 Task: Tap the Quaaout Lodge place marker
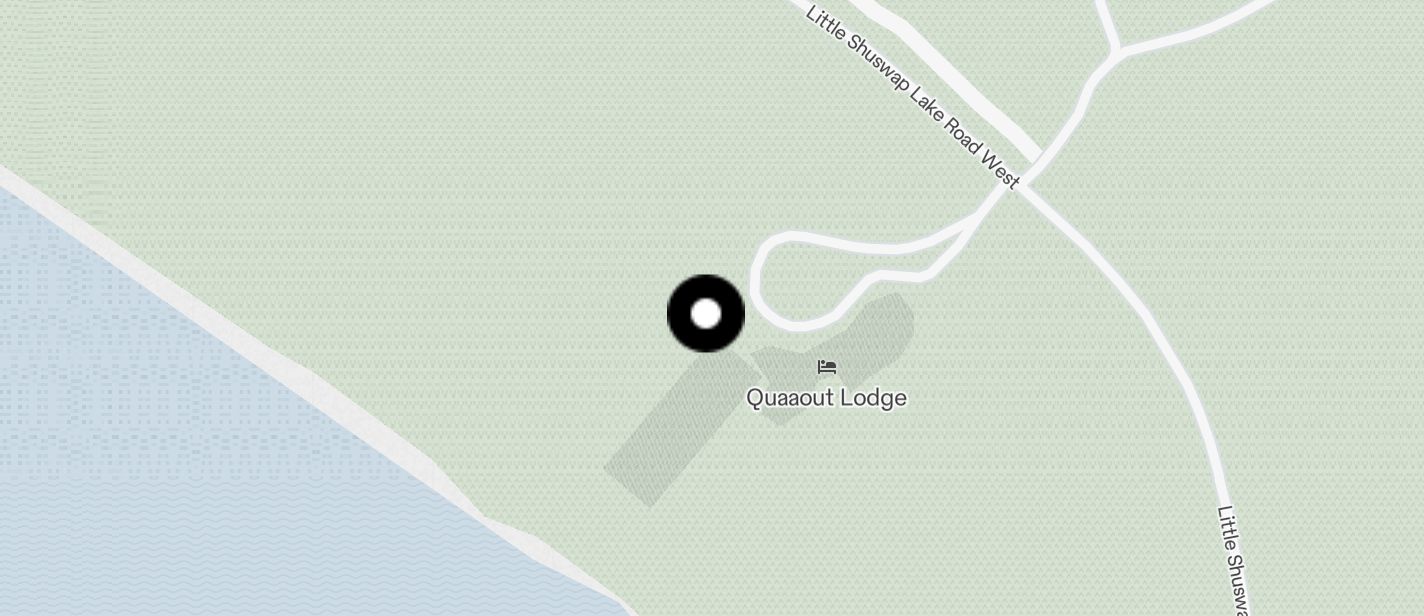(826, 368)
